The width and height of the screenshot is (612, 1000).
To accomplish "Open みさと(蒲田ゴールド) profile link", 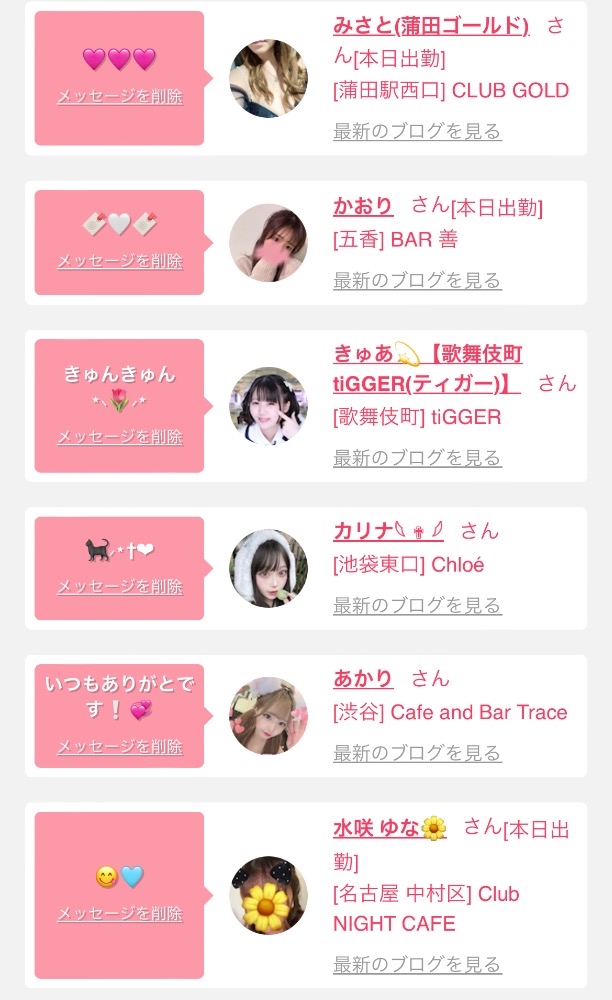I will pyautogui.click(x=430, y=26).
